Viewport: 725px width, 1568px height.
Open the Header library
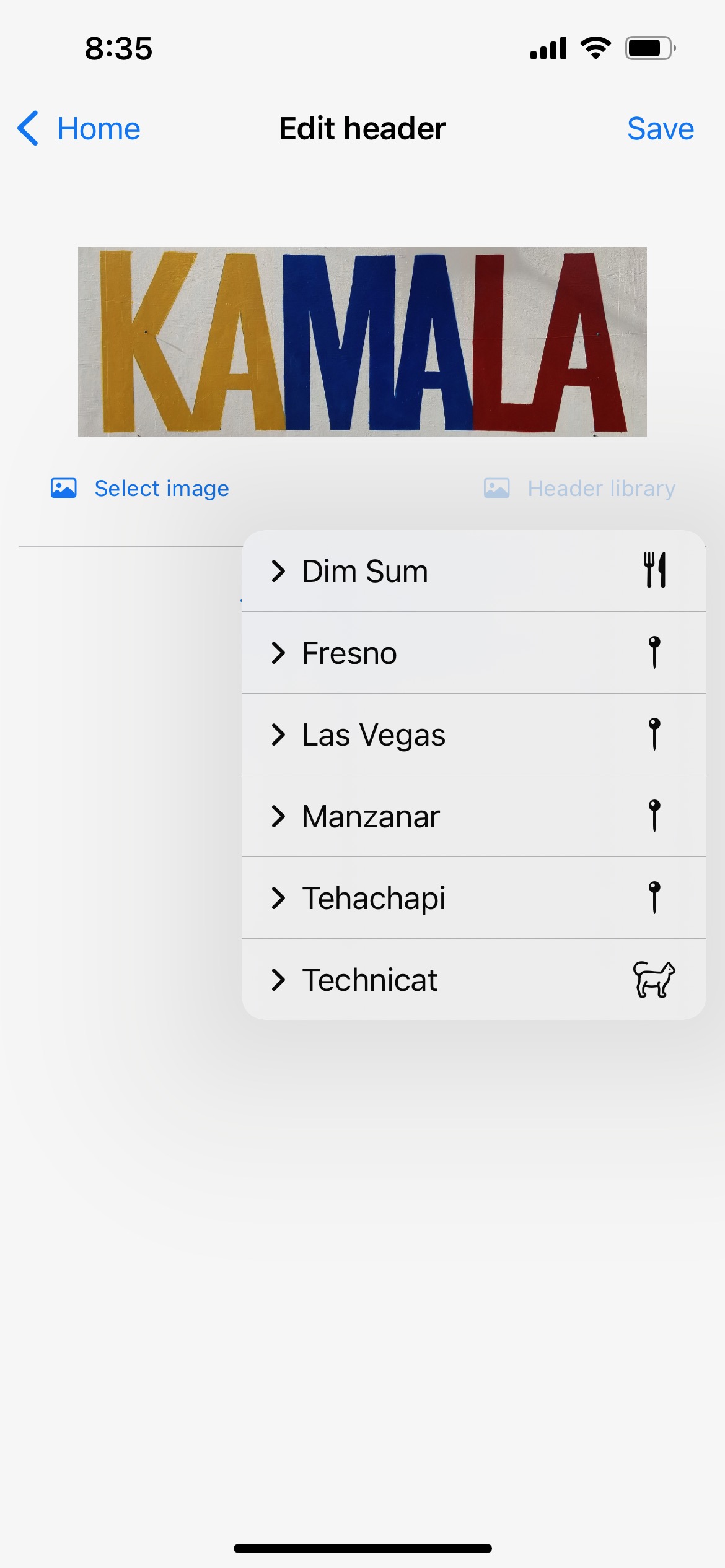579,489
